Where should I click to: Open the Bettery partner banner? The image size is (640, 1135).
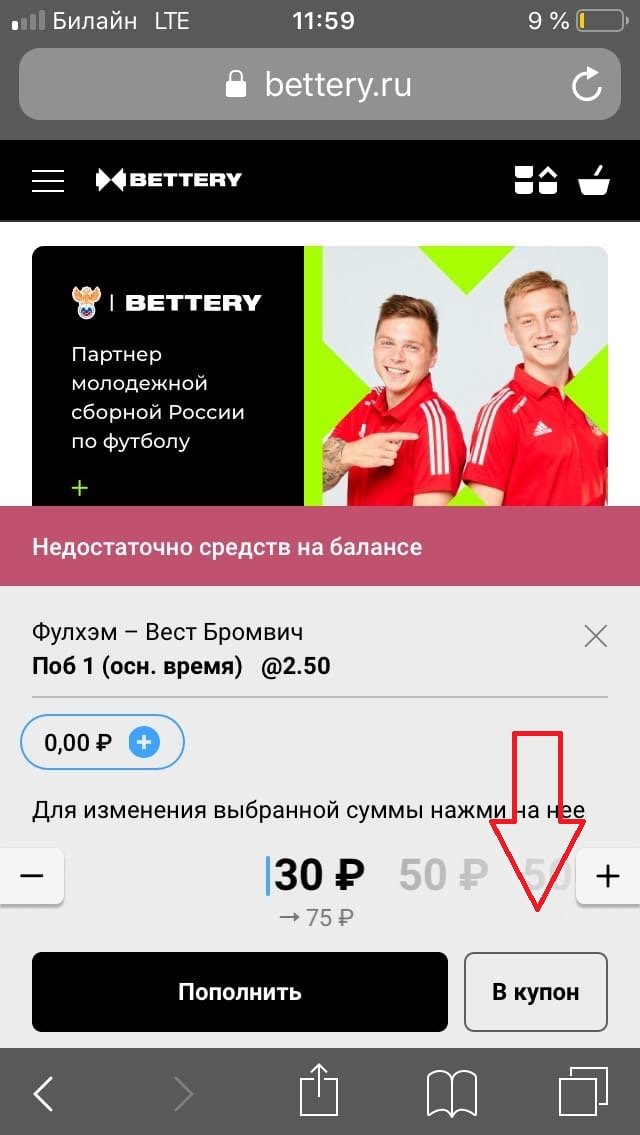pos(320,375)
